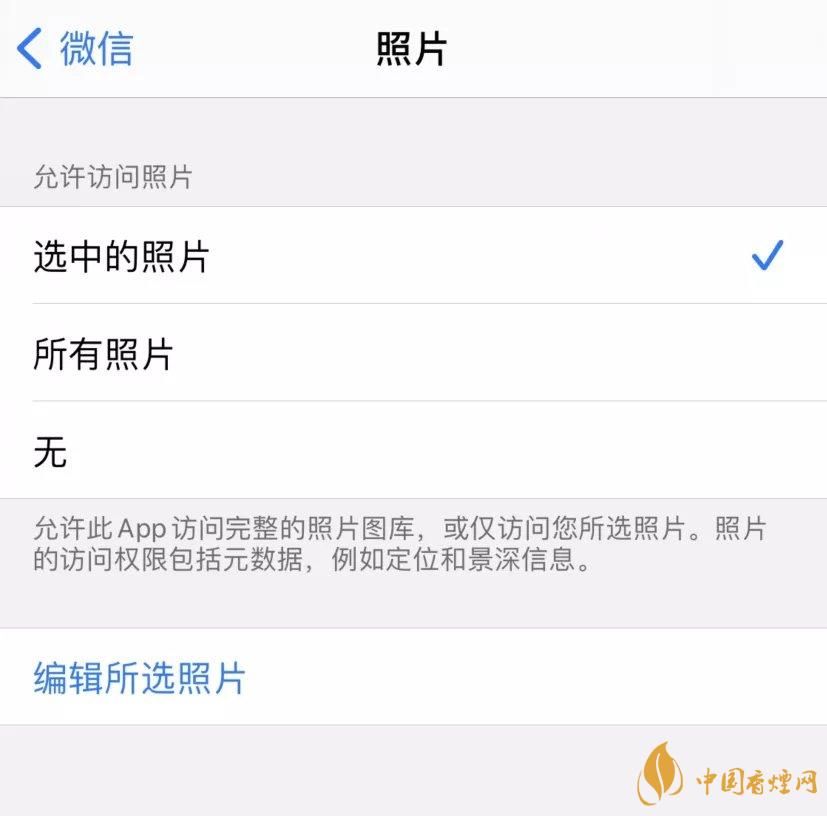Choose 所有照片 access option
Viewport: 827px width, 816px height.
pyautogui.click(x=104, y=354)
